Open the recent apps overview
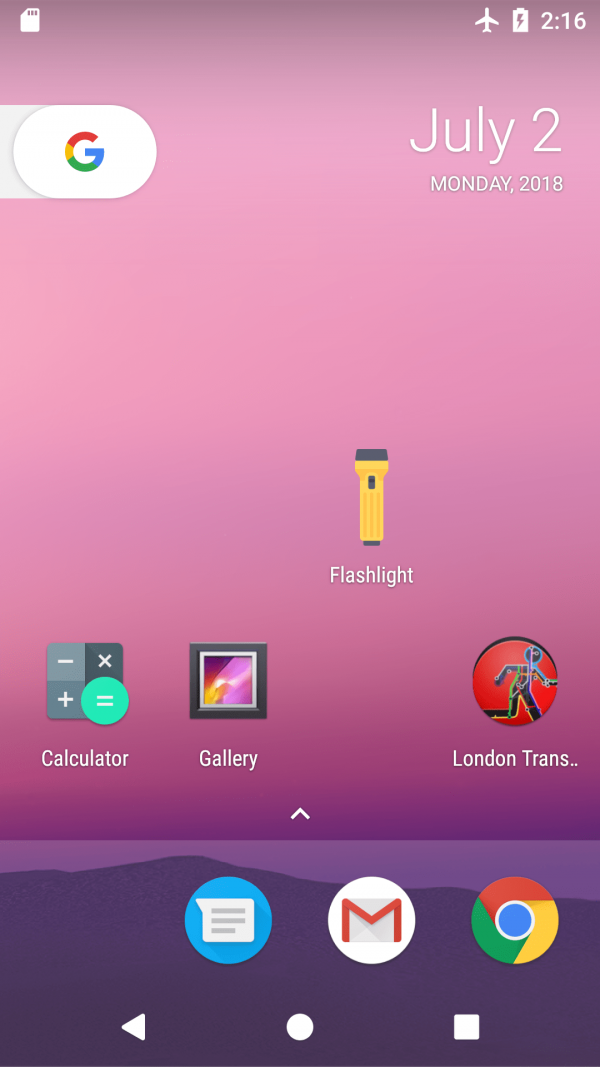Screen dimensions: 600x1067 tap(466, 1026)
